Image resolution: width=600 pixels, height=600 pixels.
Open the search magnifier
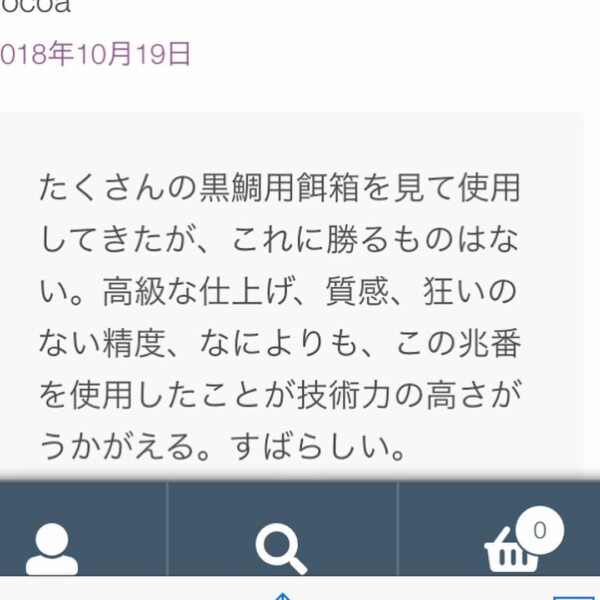coord(281,548)
